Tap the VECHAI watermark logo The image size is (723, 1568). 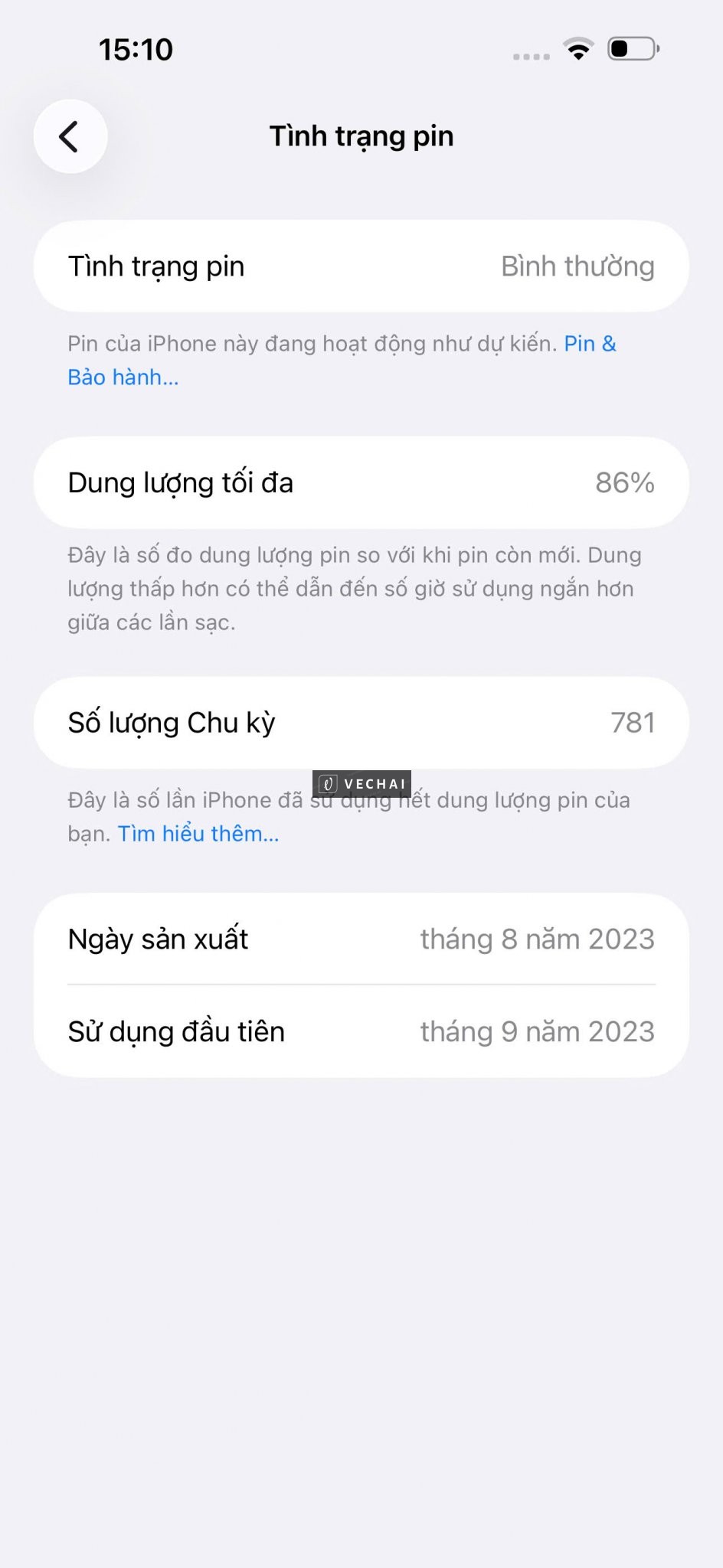coord(362,783)
